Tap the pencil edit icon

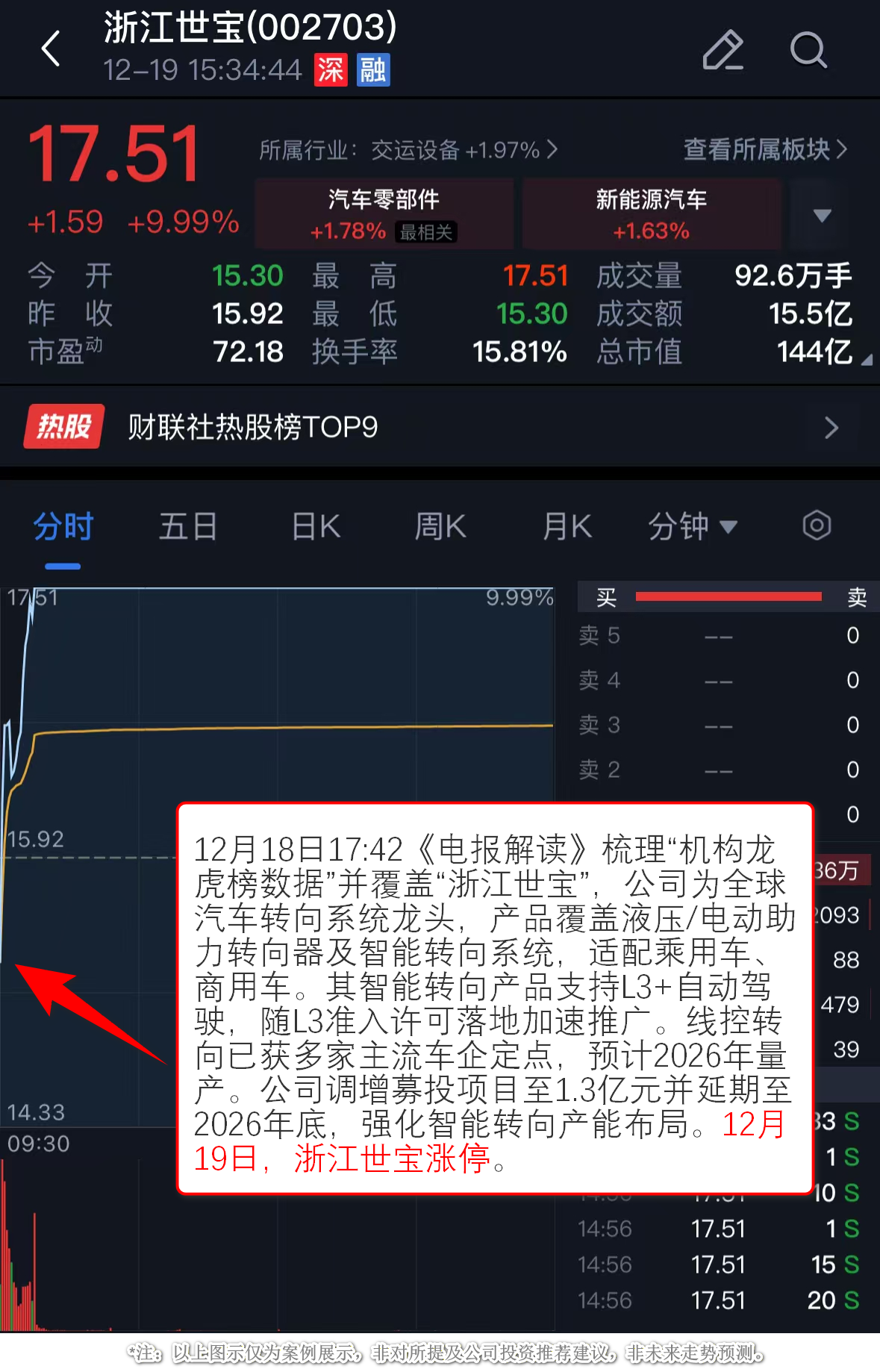point(723,50)
